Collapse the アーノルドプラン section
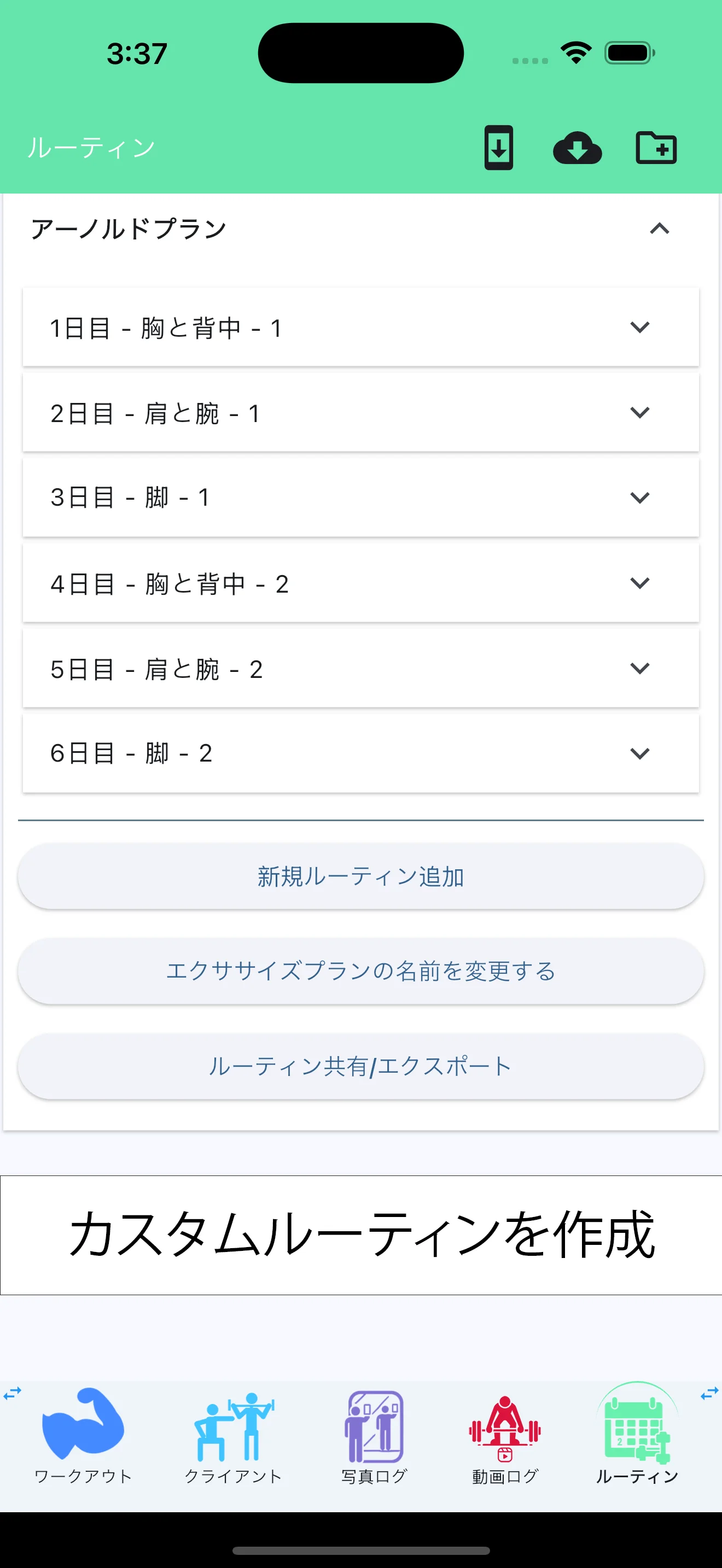 pyautogui.click(x=660, y=230)
